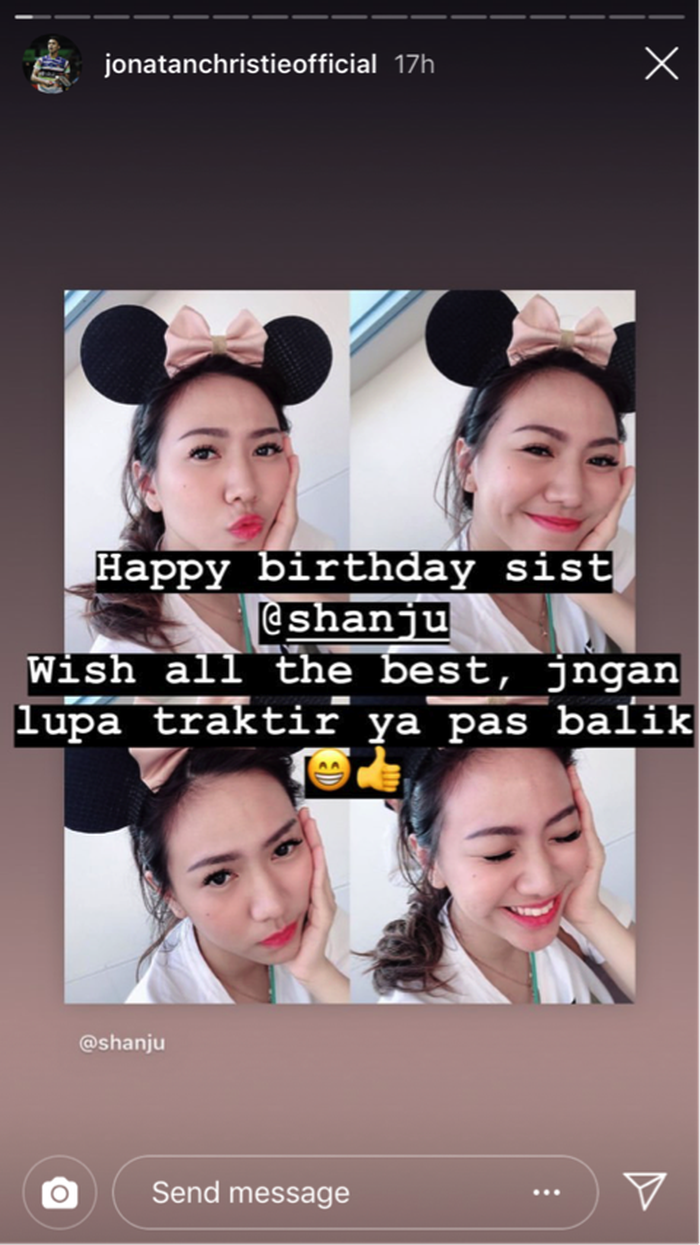Share this story via direct message
This screenshot has height=1245, width=700.
645,1191
